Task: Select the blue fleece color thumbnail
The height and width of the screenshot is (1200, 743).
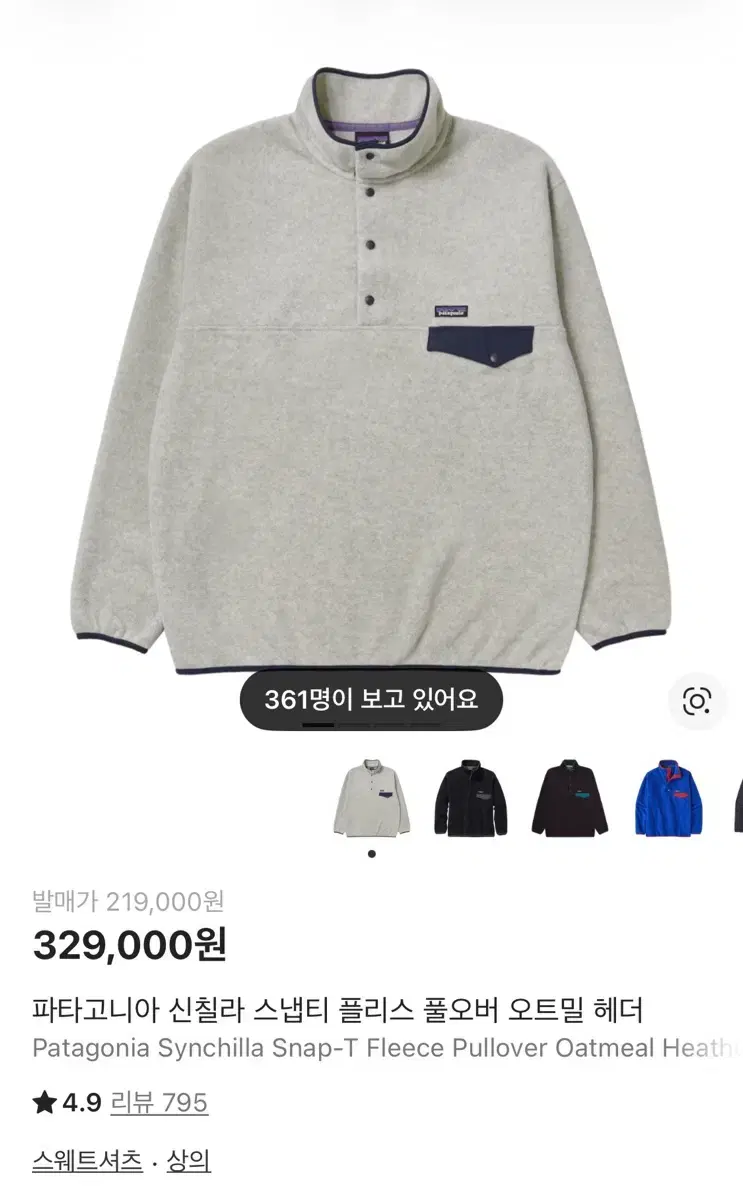Action: 669,797
